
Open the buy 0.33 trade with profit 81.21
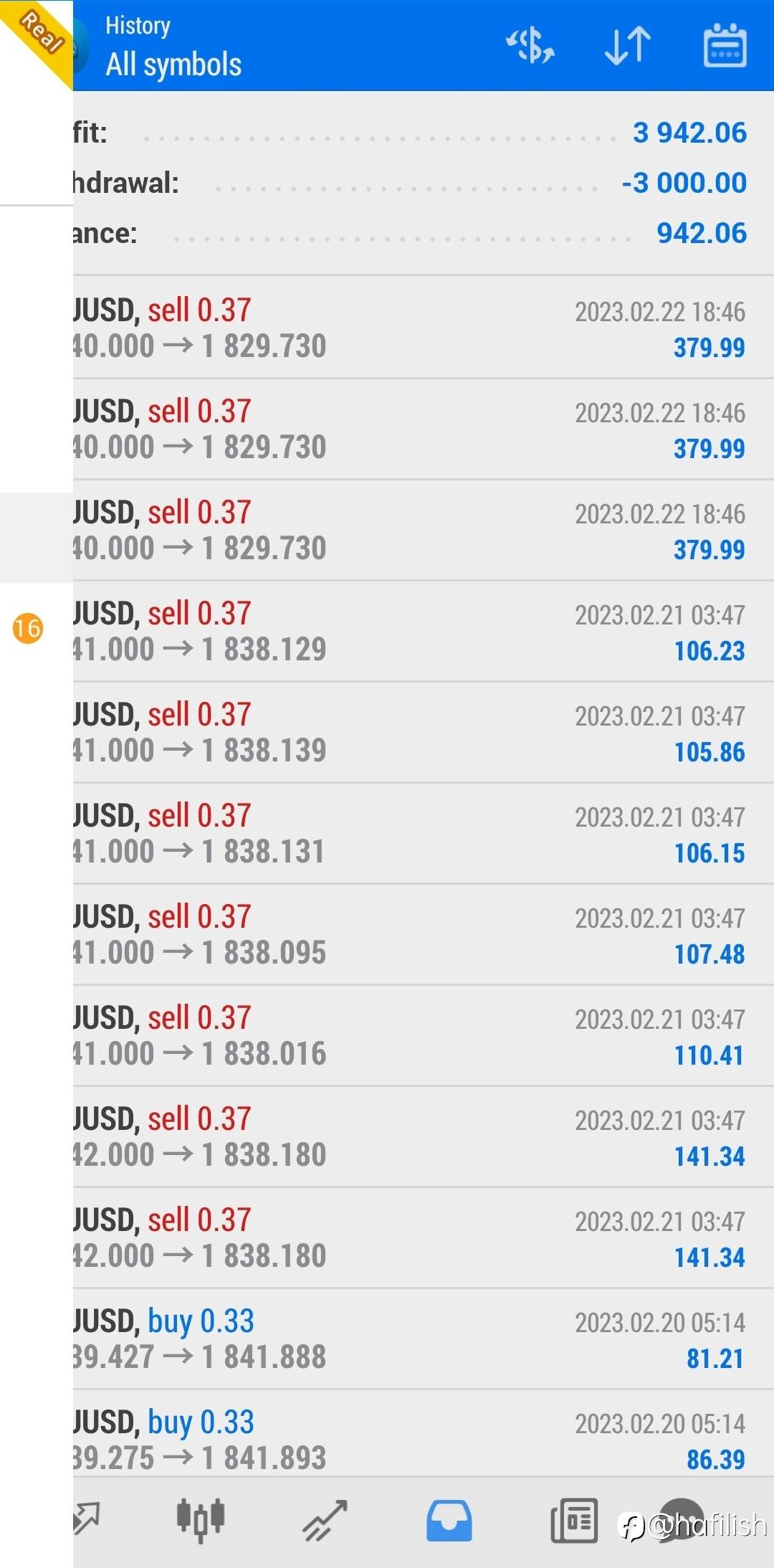click(x=424, y=1339)
